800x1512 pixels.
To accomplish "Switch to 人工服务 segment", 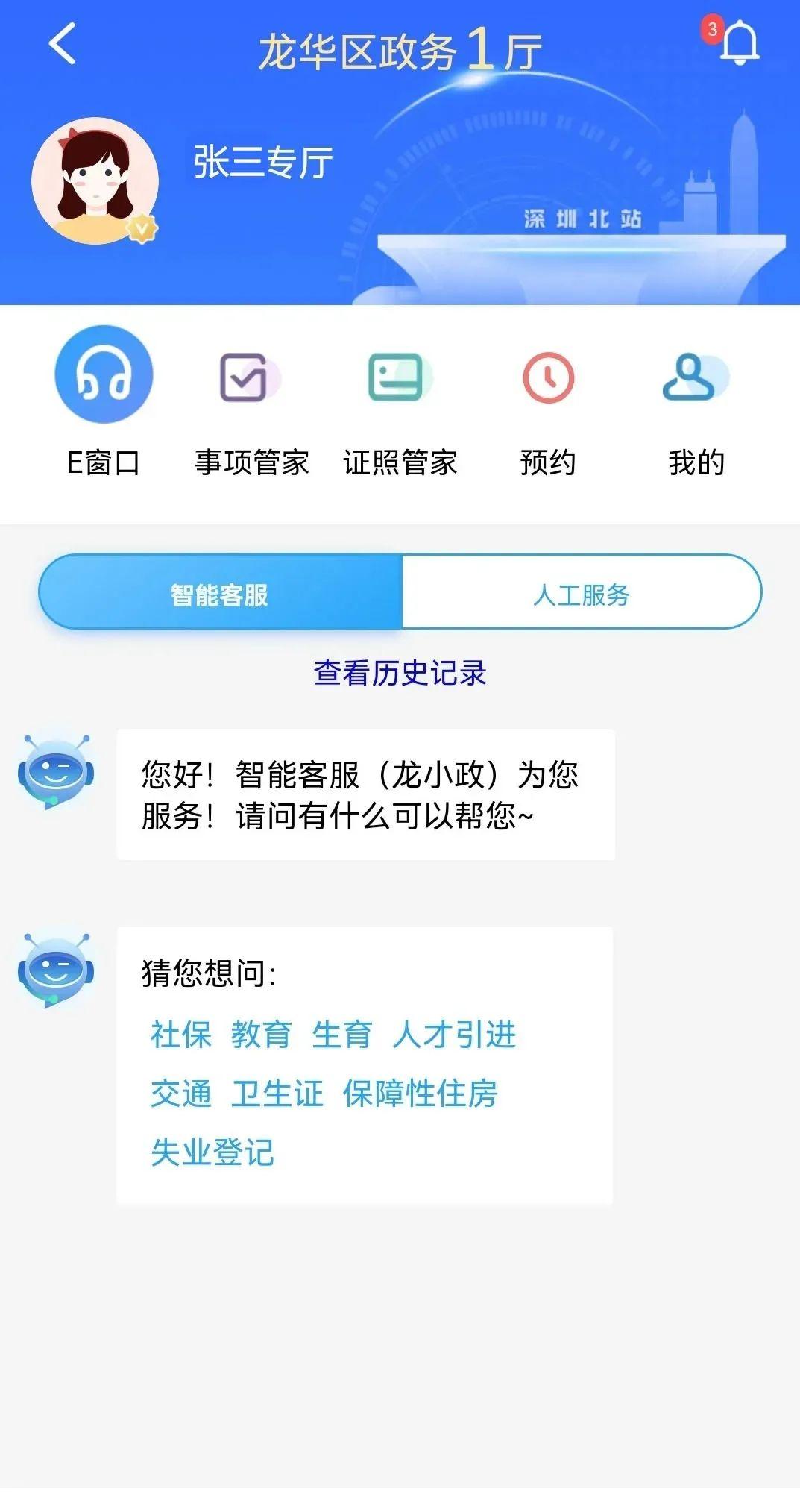I will [x=582, y=595].
